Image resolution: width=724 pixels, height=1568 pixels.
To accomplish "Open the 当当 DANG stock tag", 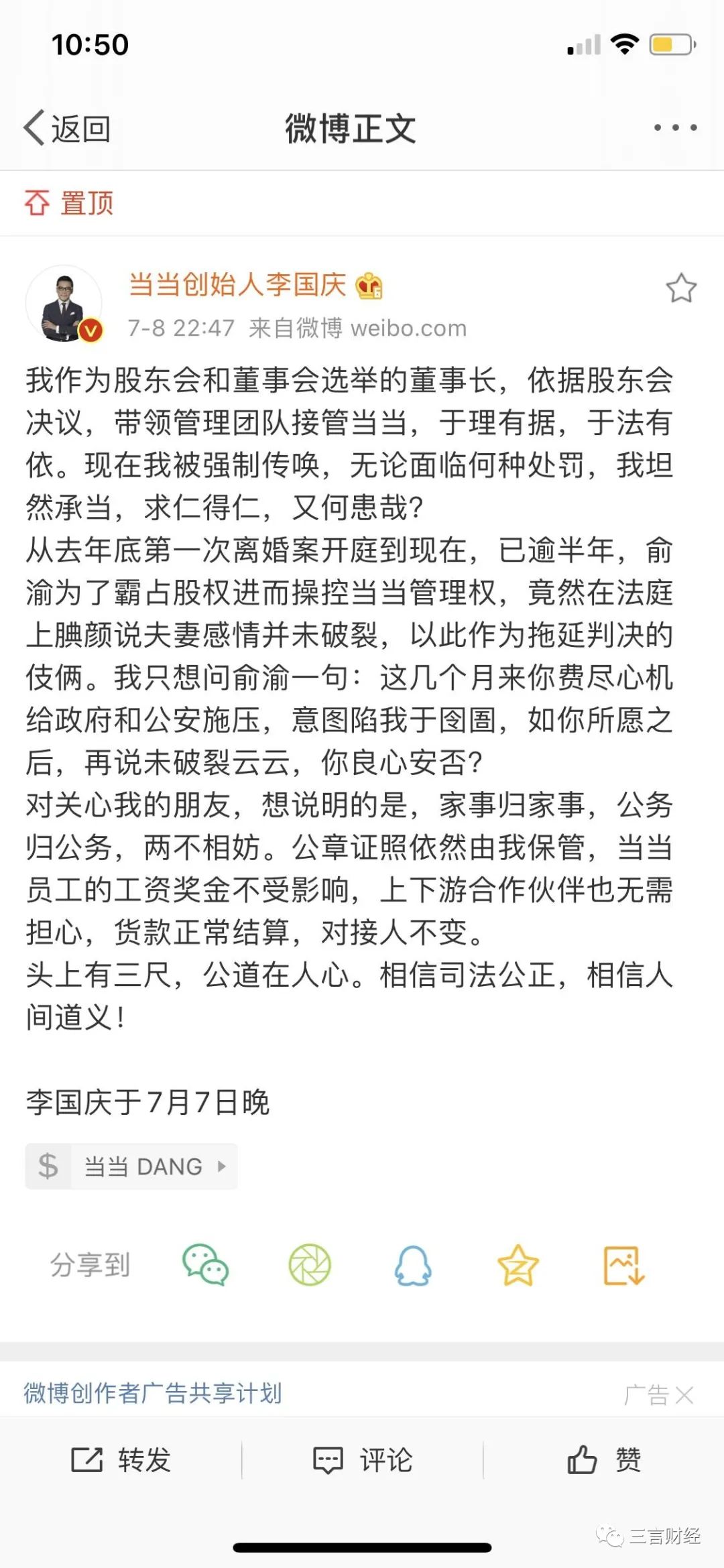I will coord(131,1166).
